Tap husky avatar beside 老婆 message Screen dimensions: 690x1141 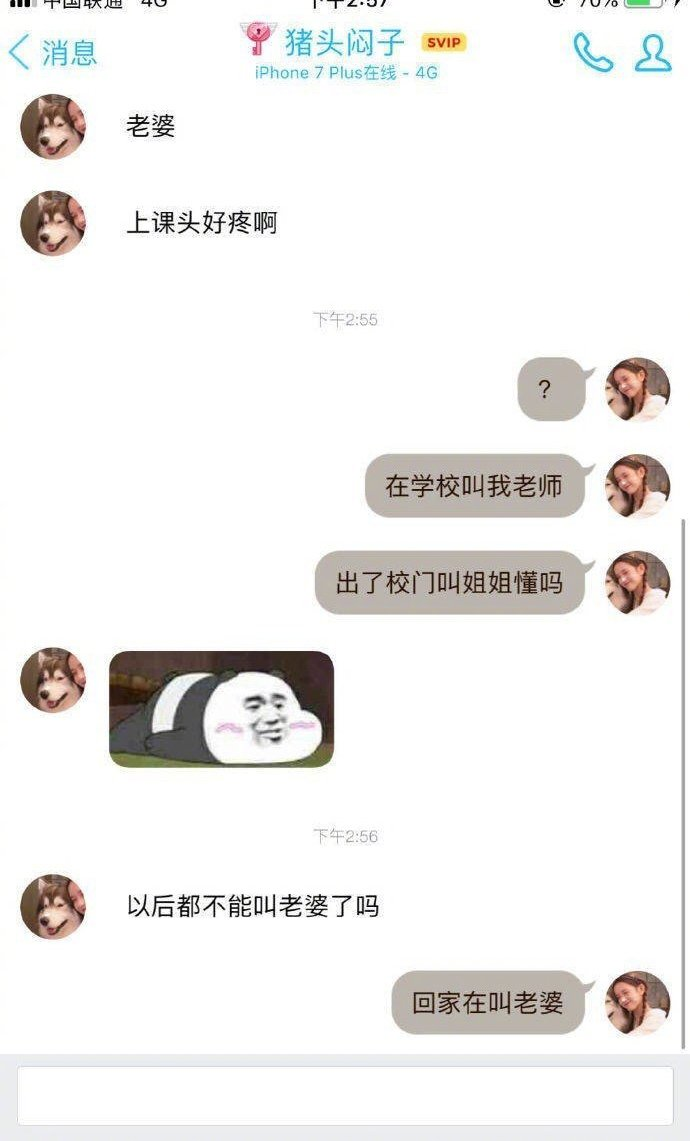(x=53, y=127)
